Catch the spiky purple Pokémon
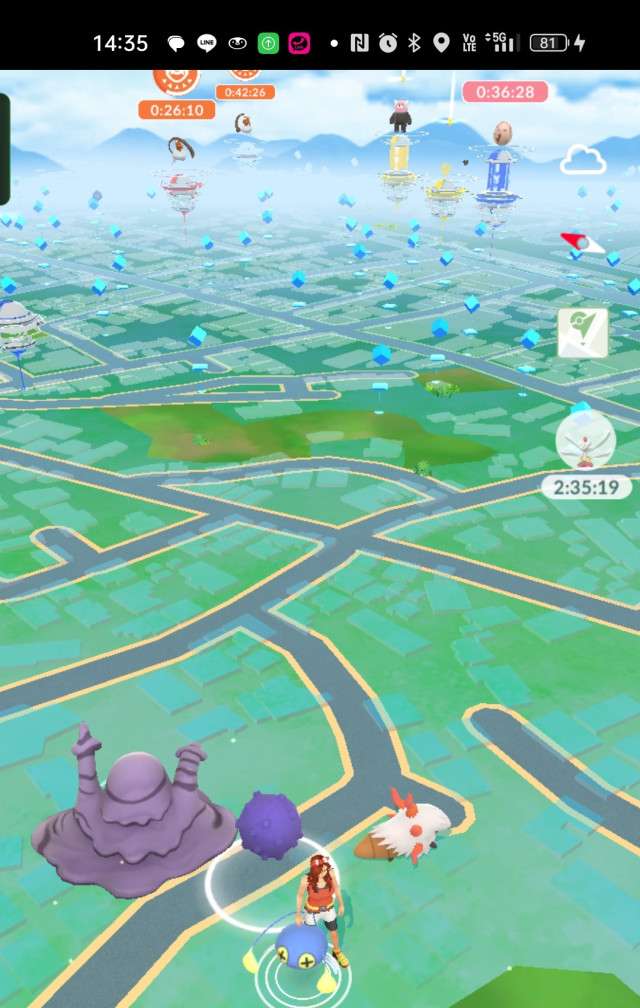Screen dimensions: 640x1008 [x=269, y=823]
